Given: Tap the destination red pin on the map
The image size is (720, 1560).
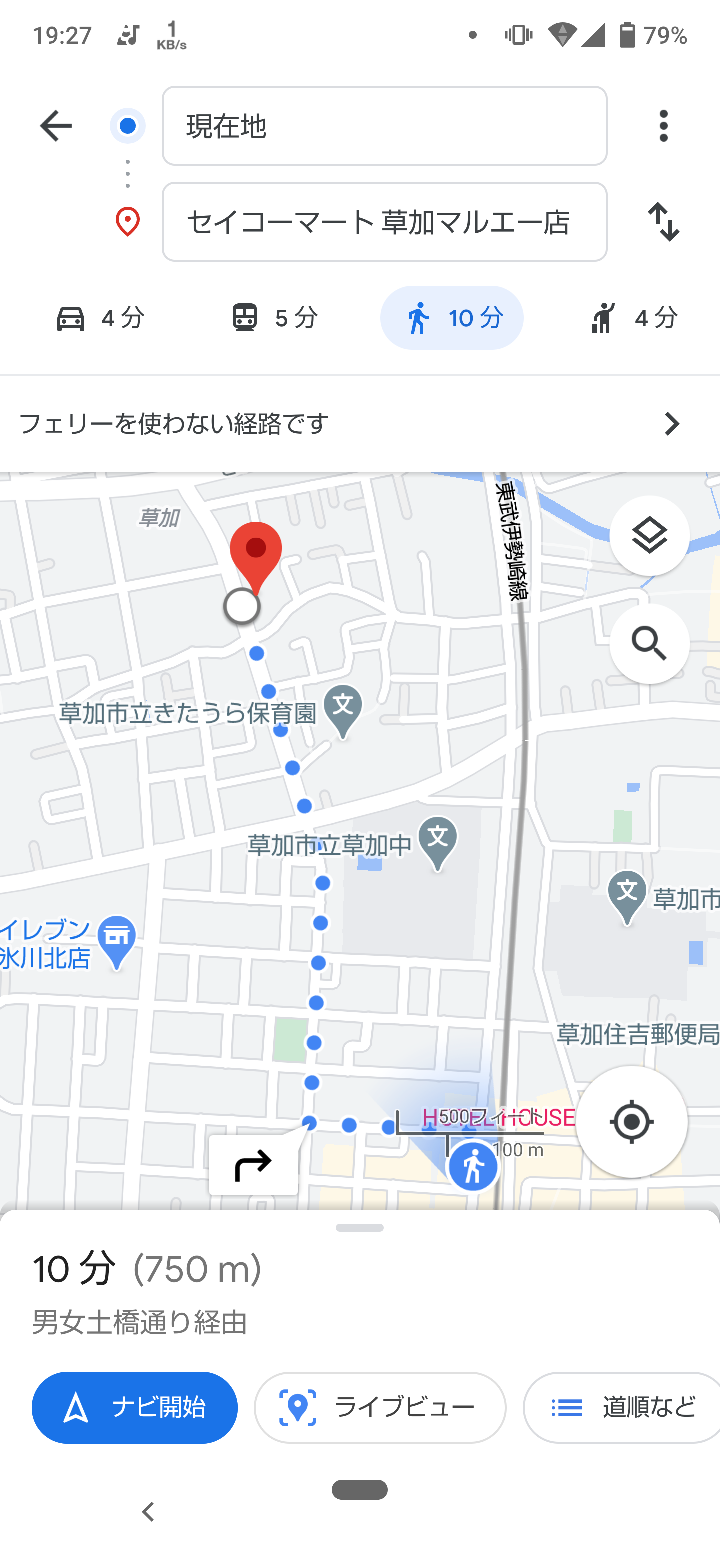Looking at the screenshot, I should [256, 553].
